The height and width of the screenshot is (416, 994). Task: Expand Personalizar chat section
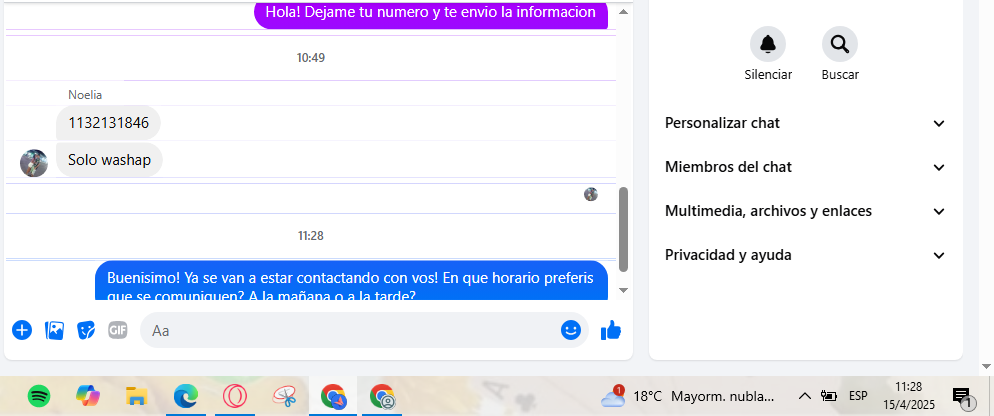click(x=805, y=123)
